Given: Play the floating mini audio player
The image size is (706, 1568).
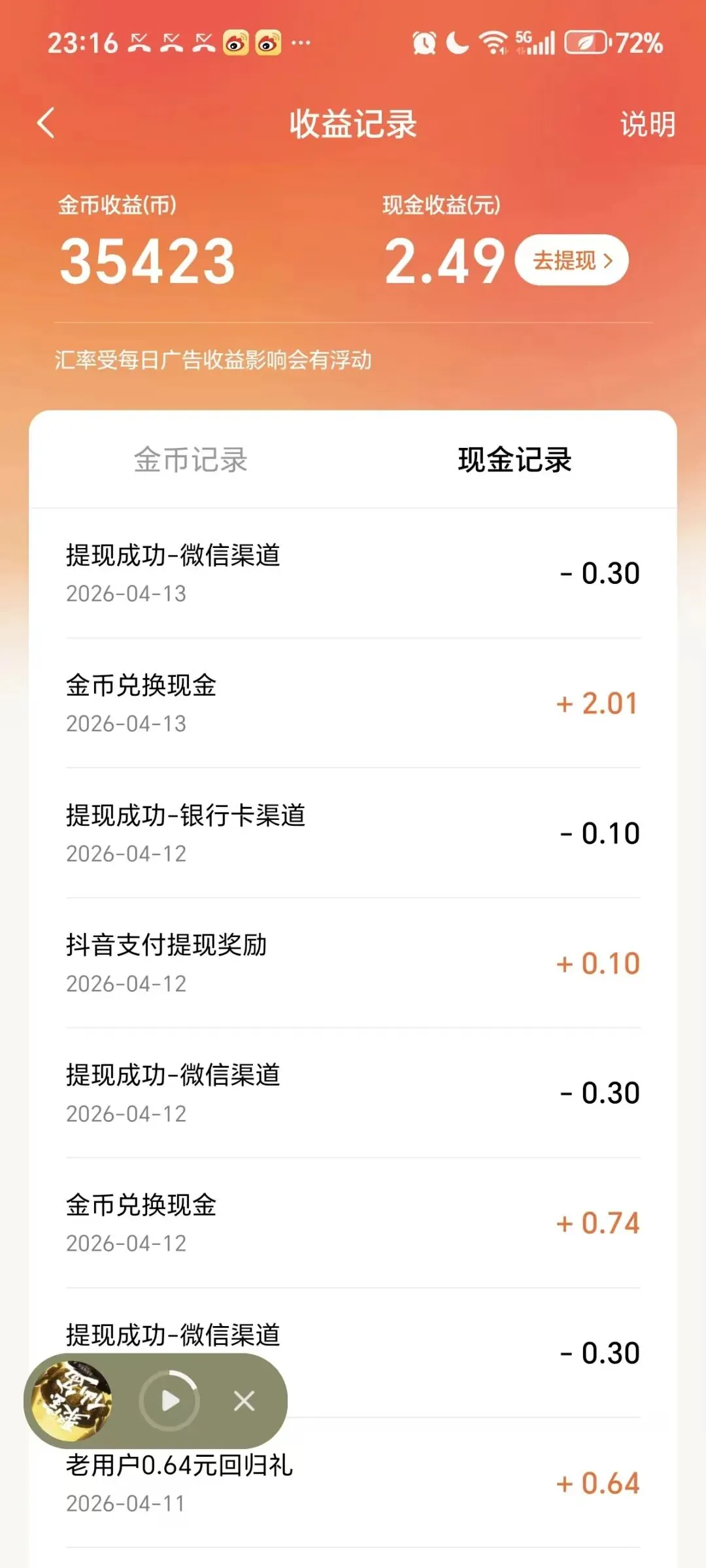Looking at the screenshot, I should coord(170,1401).
